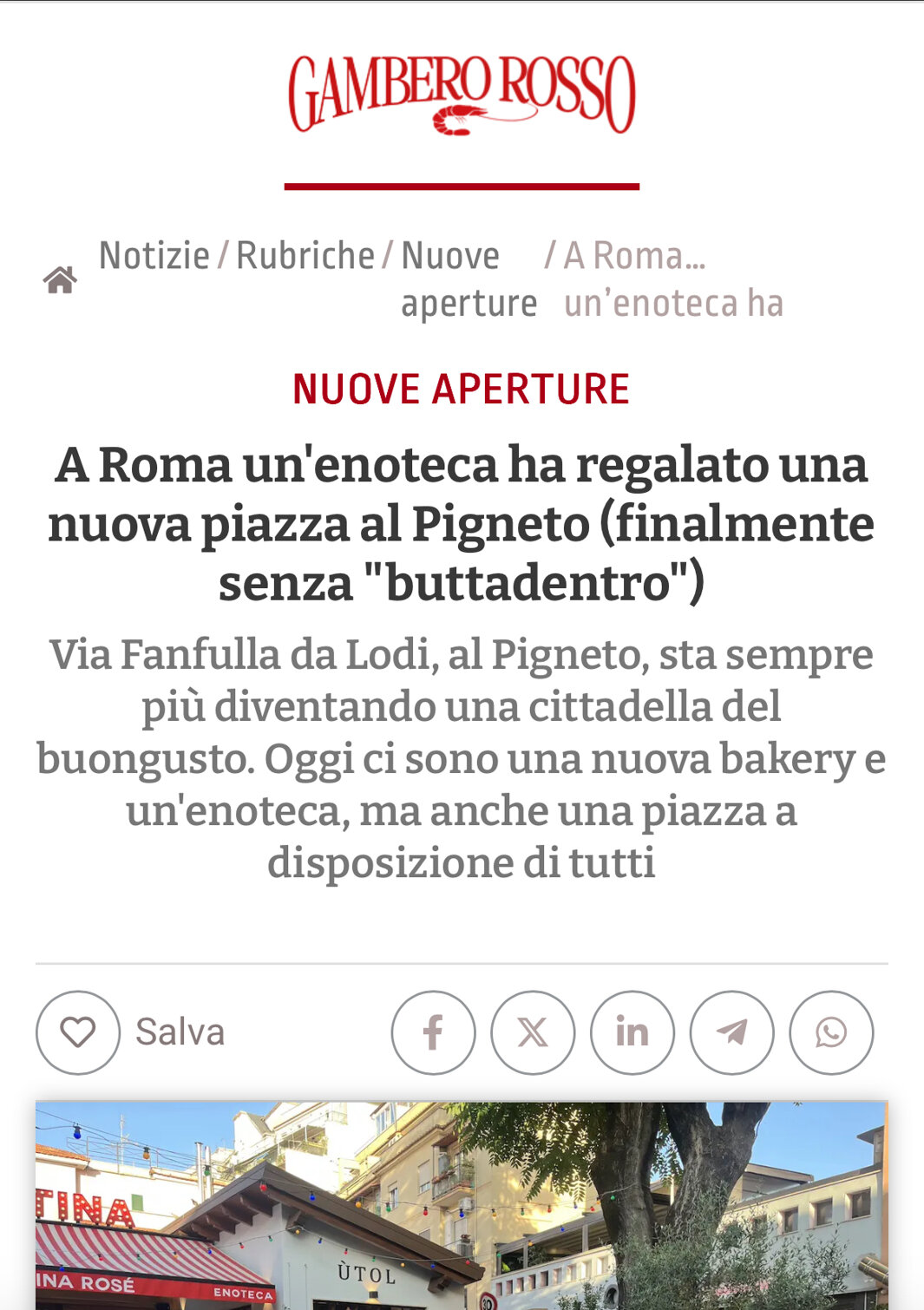Open the Rubriche breadcrumb link
The image size is (924, 1310).
point(305,256)
